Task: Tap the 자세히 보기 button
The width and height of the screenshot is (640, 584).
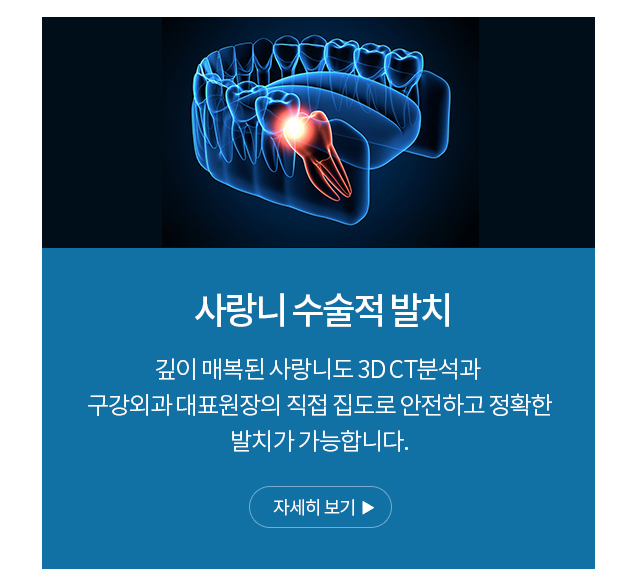Action: point(320,507)
